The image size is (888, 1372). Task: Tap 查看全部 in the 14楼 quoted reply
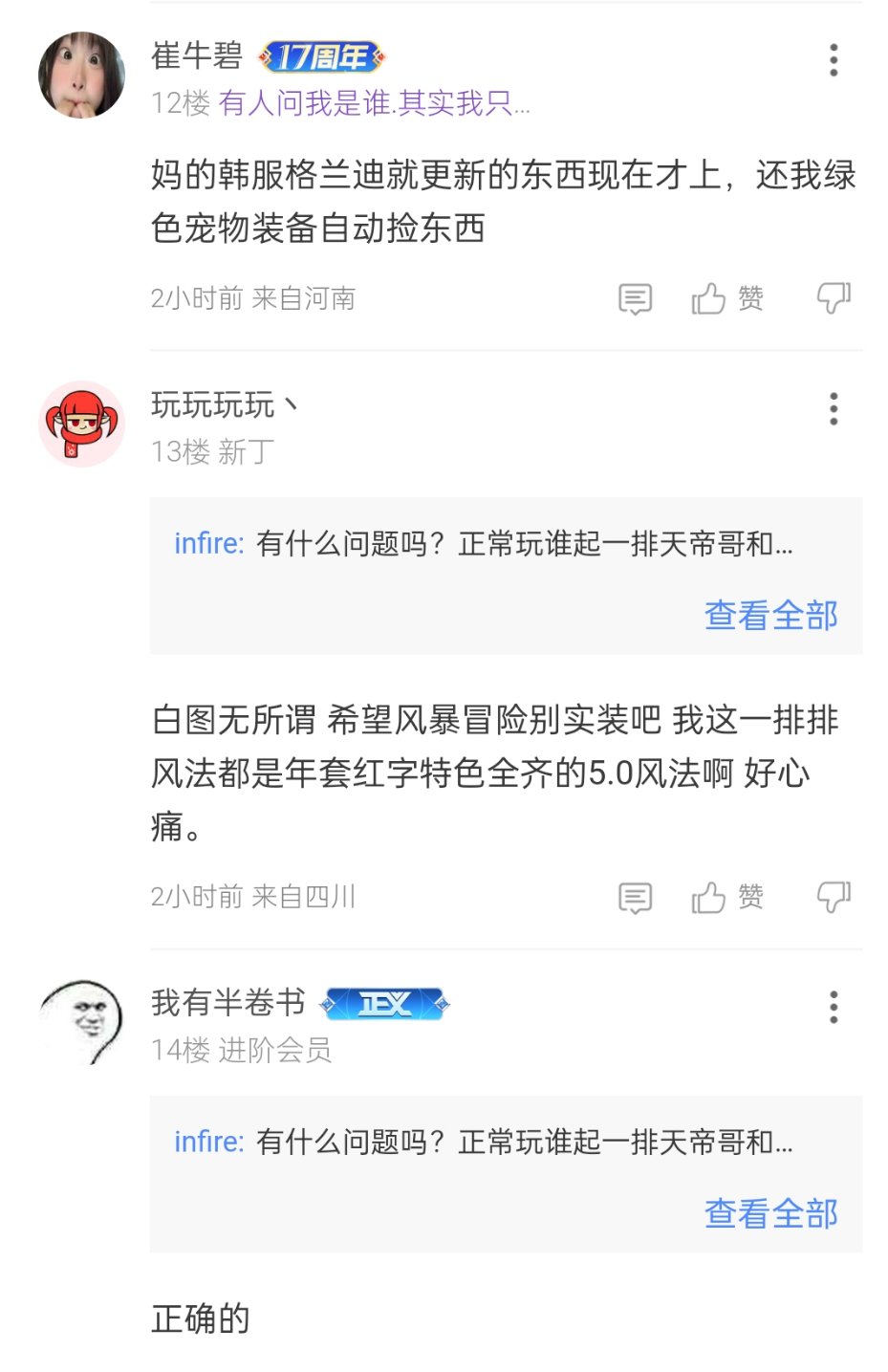click(x=770, y=1214)
